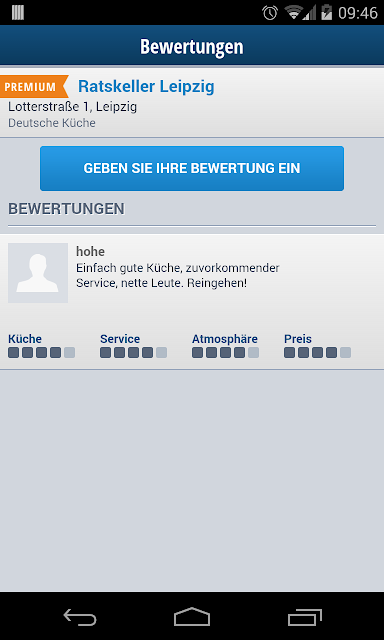The height and width of the screenshot is (640, 384).
Task: Go back using the system back button
Action: click(80, 616)
